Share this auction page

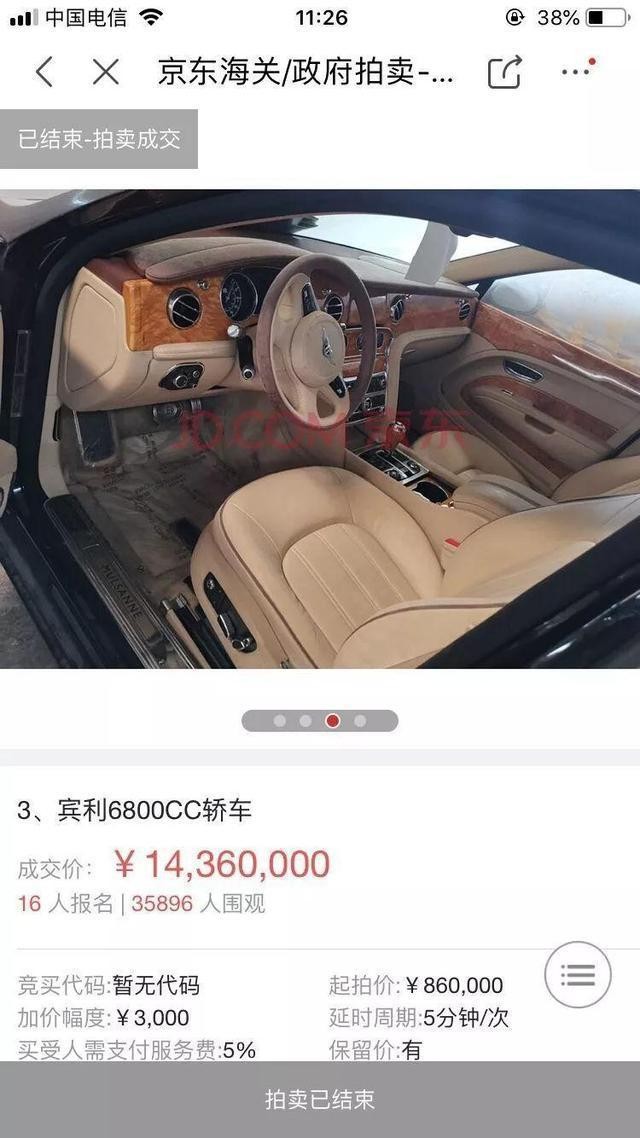[505, 72]
